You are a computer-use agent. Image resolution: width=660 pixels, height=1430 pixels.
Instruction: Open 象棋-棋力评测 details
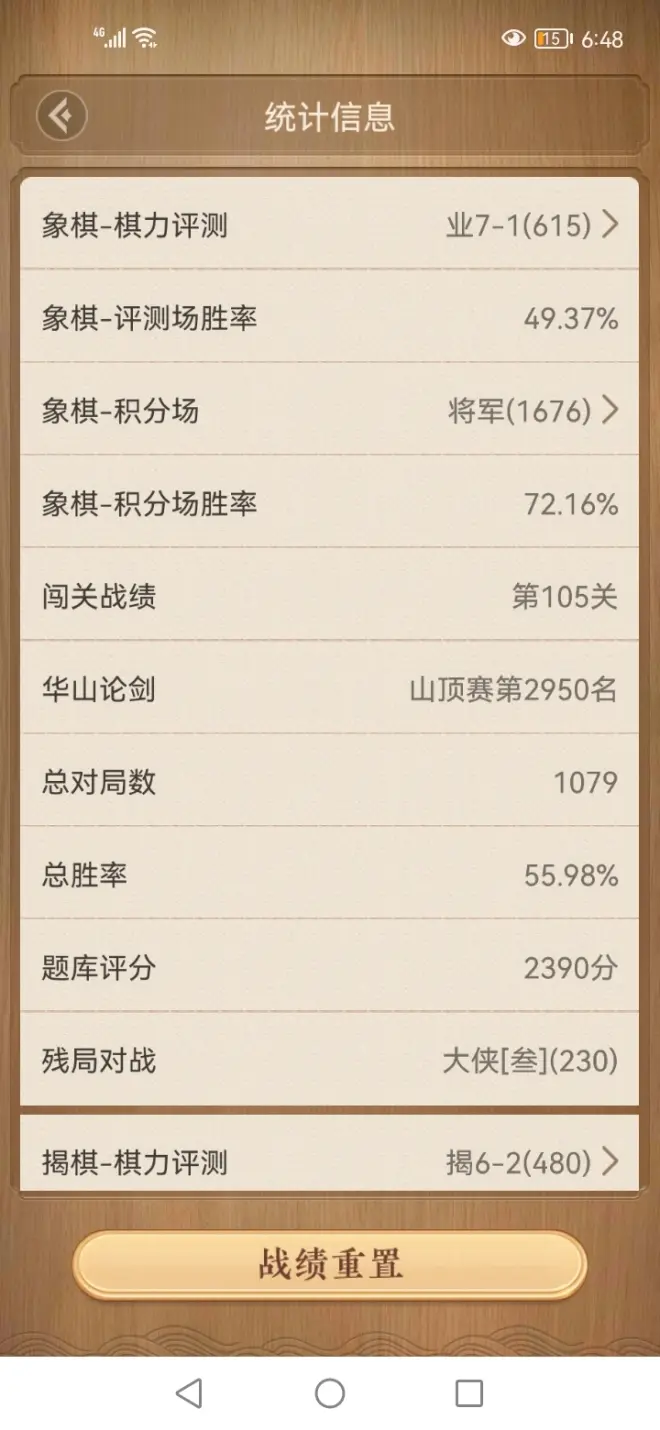pyautogui.click(x=330, y=225)
